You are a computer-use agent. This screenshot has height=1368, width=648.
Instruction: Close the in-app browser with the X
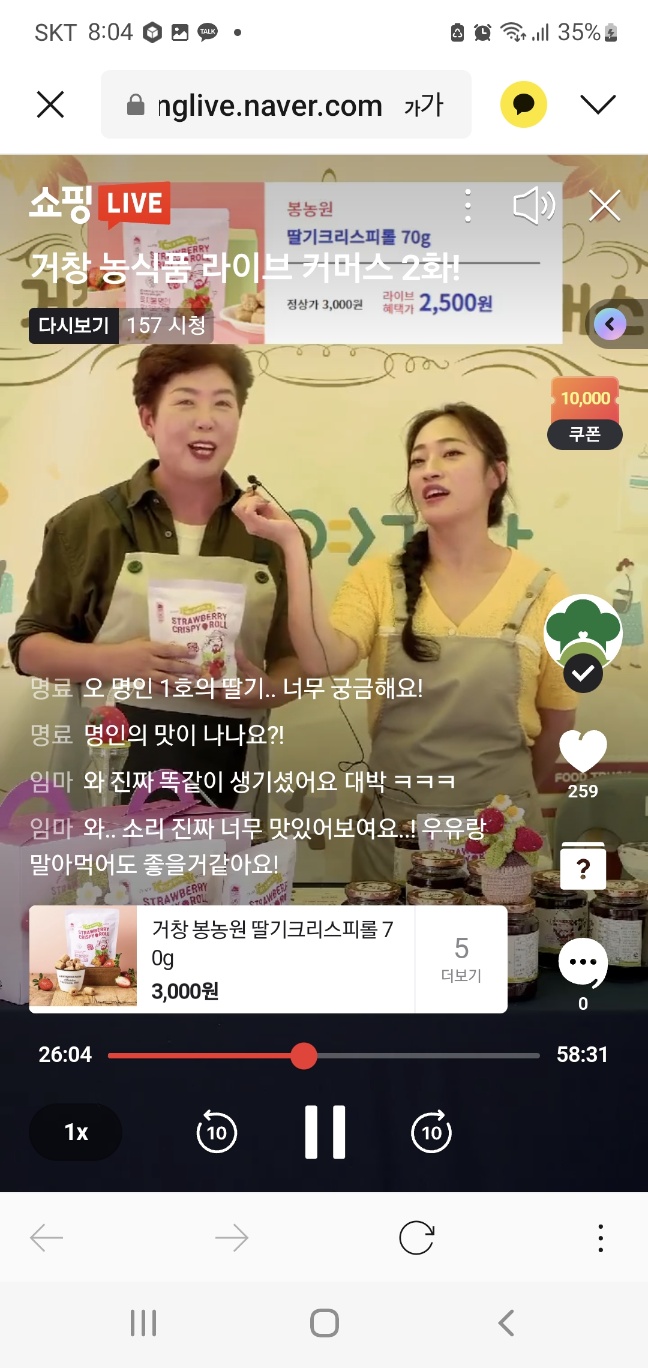pos(50,104)
